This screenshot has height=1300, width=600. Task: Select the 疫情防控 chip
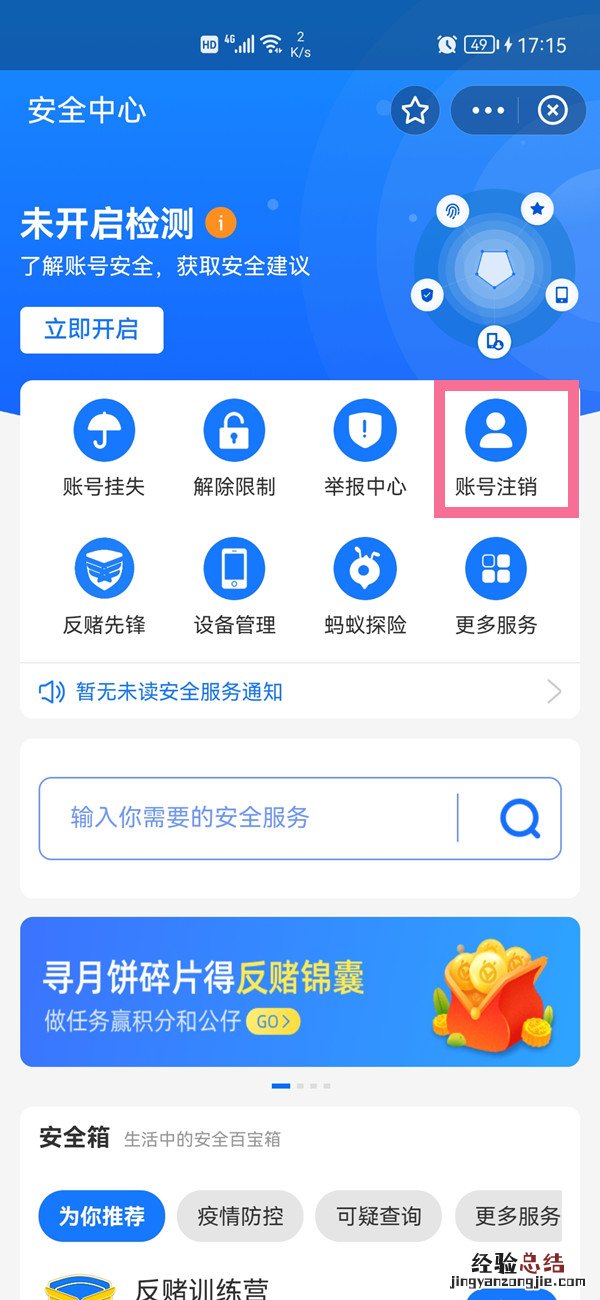tap(240, 1216)
